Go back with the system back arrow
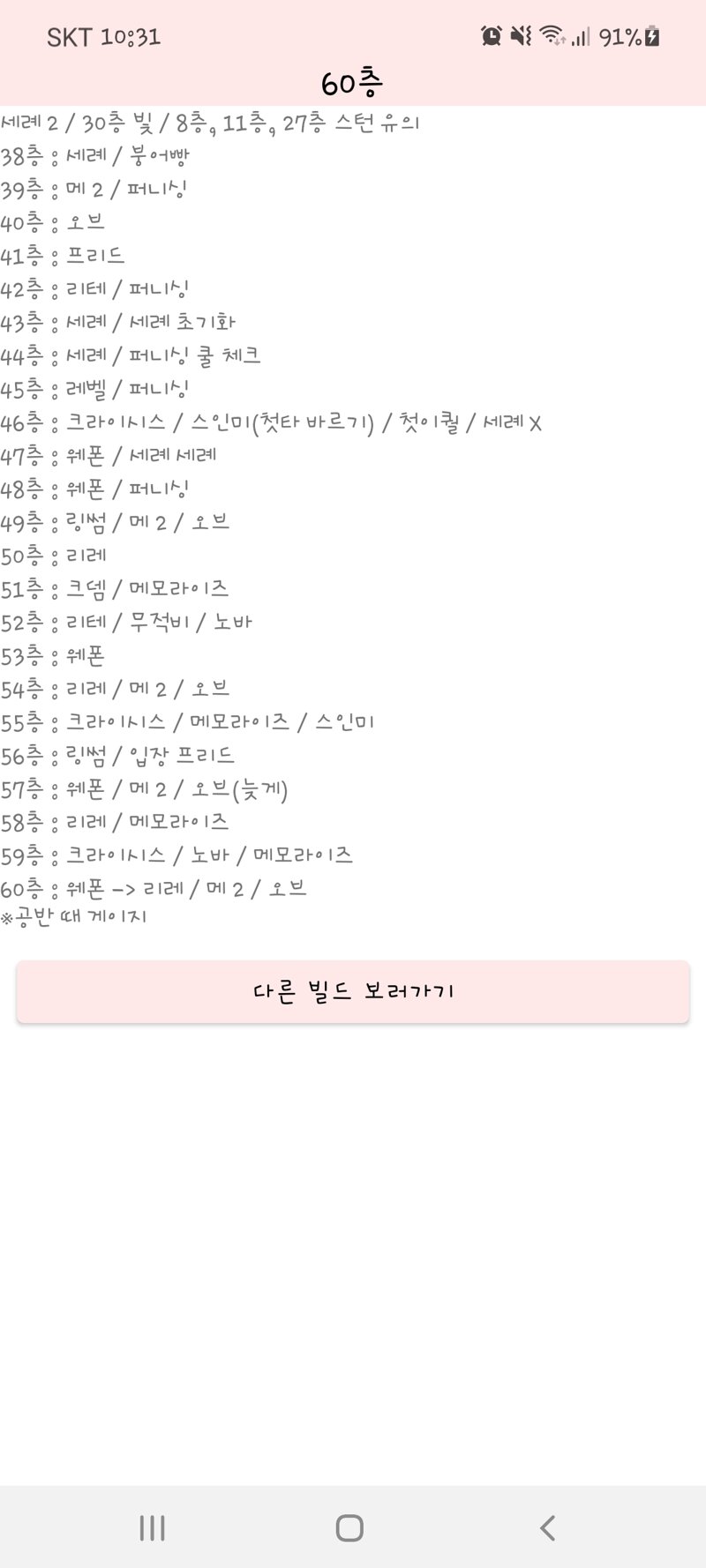This screenshot has height=1568, width=706. (547, 1528)
